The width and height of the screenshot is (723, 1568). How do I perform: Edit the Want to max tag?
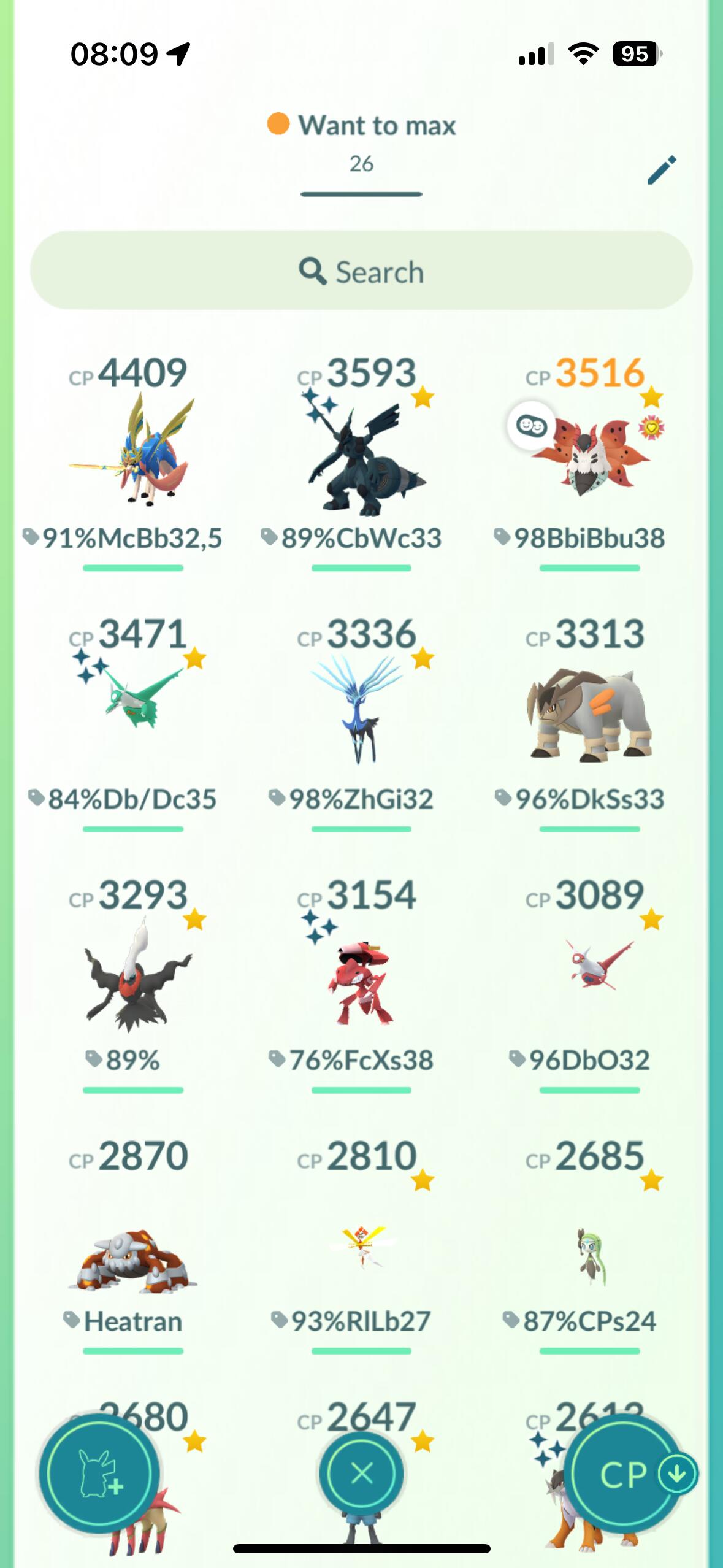click(662, 170)
